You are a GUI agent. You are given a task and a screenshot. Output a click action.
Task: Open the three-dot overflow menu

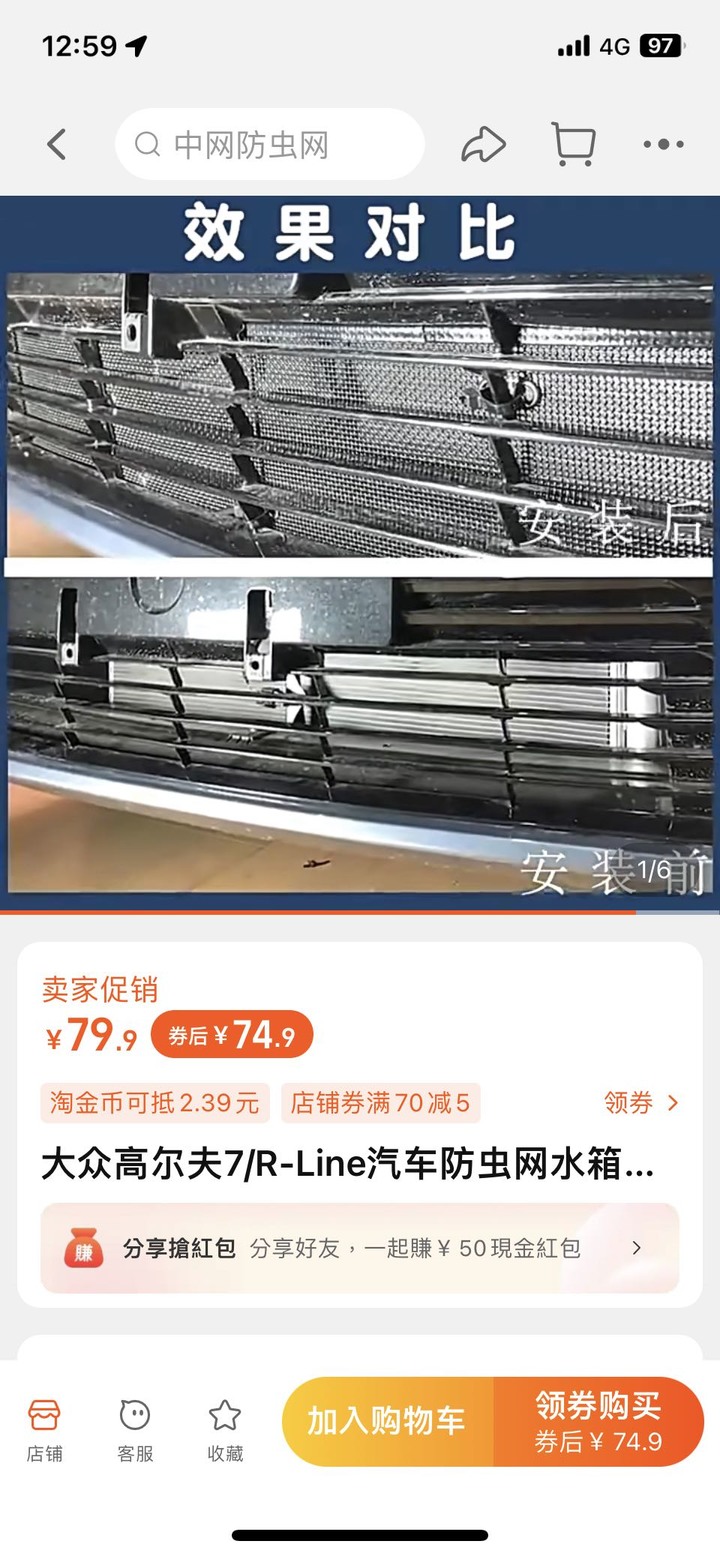[664, 145]
